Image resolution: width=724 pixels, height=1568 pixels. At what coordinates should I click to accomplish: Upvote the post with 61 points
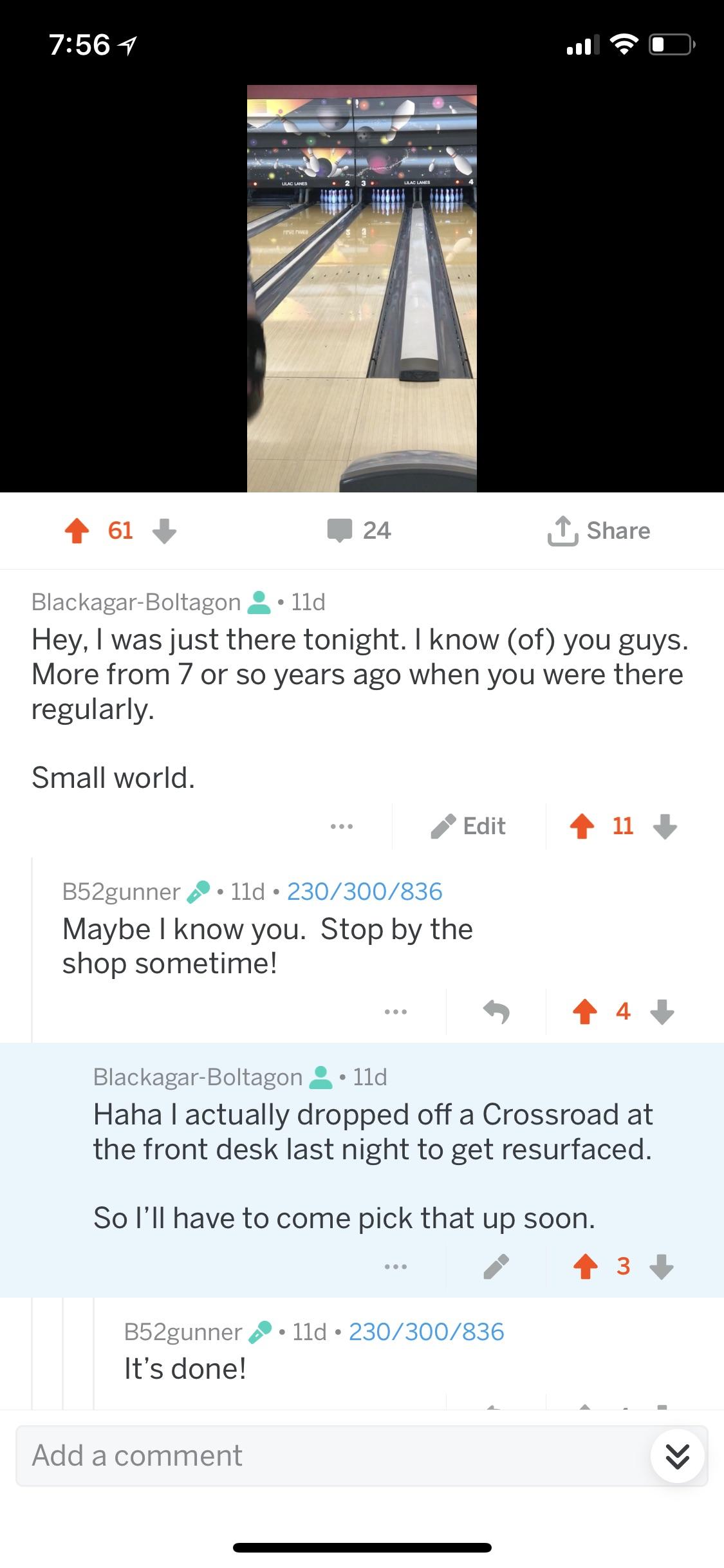(77, 531)
